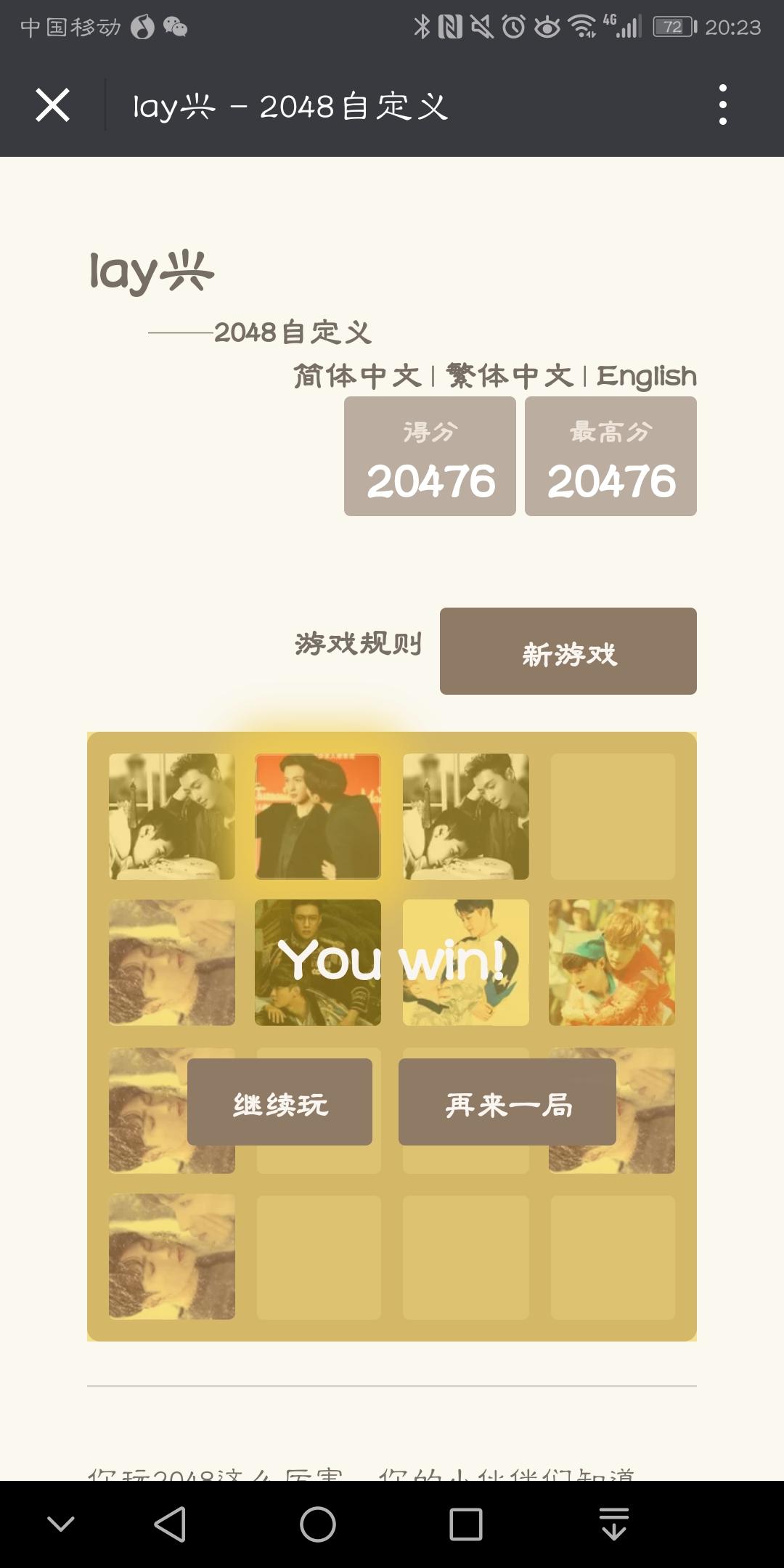This screenshot has width=784, height=1568.
Task: Open the three-dot overflow menu
Action: (722, 105)
